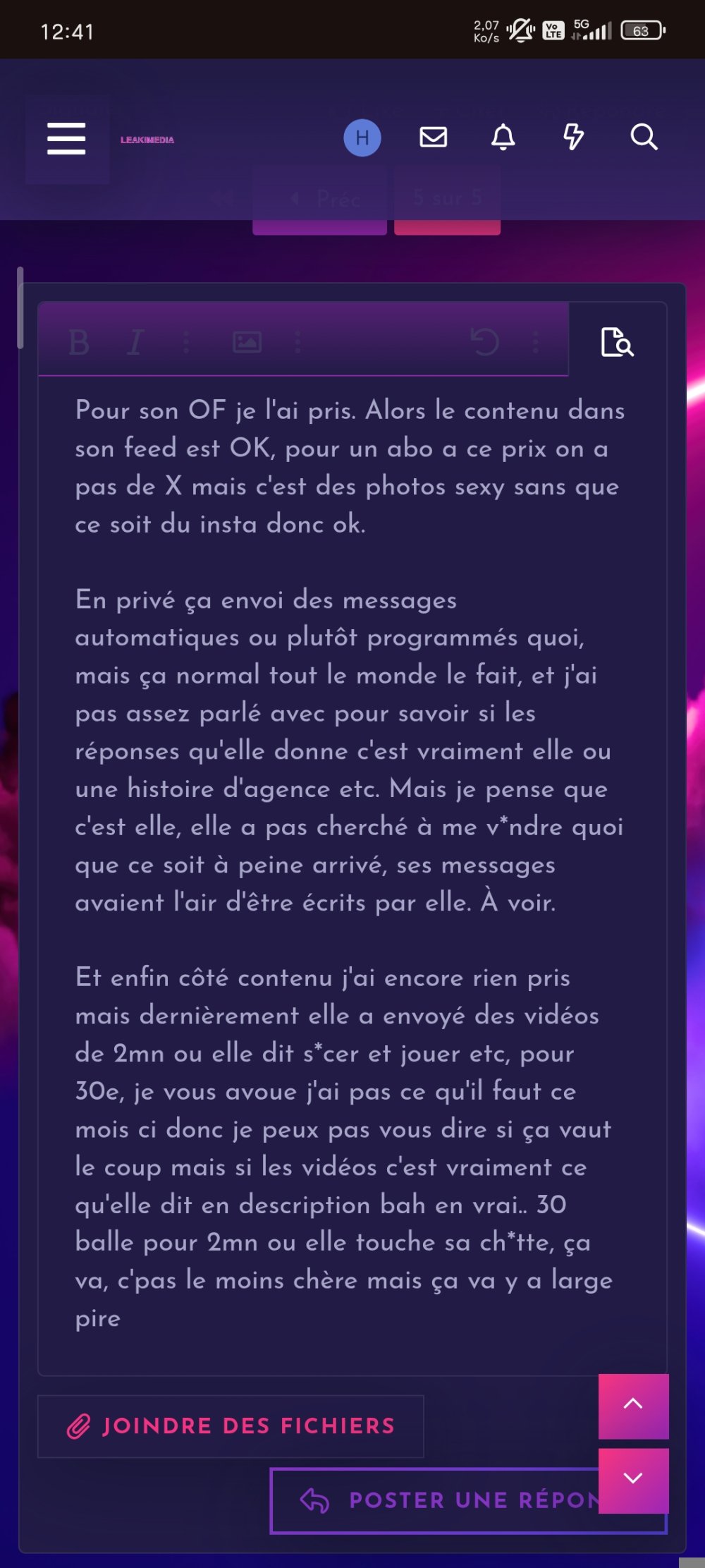
Task: Open the hamburger navigation menu
Action: pyautogui.click(x=66, y=138)
